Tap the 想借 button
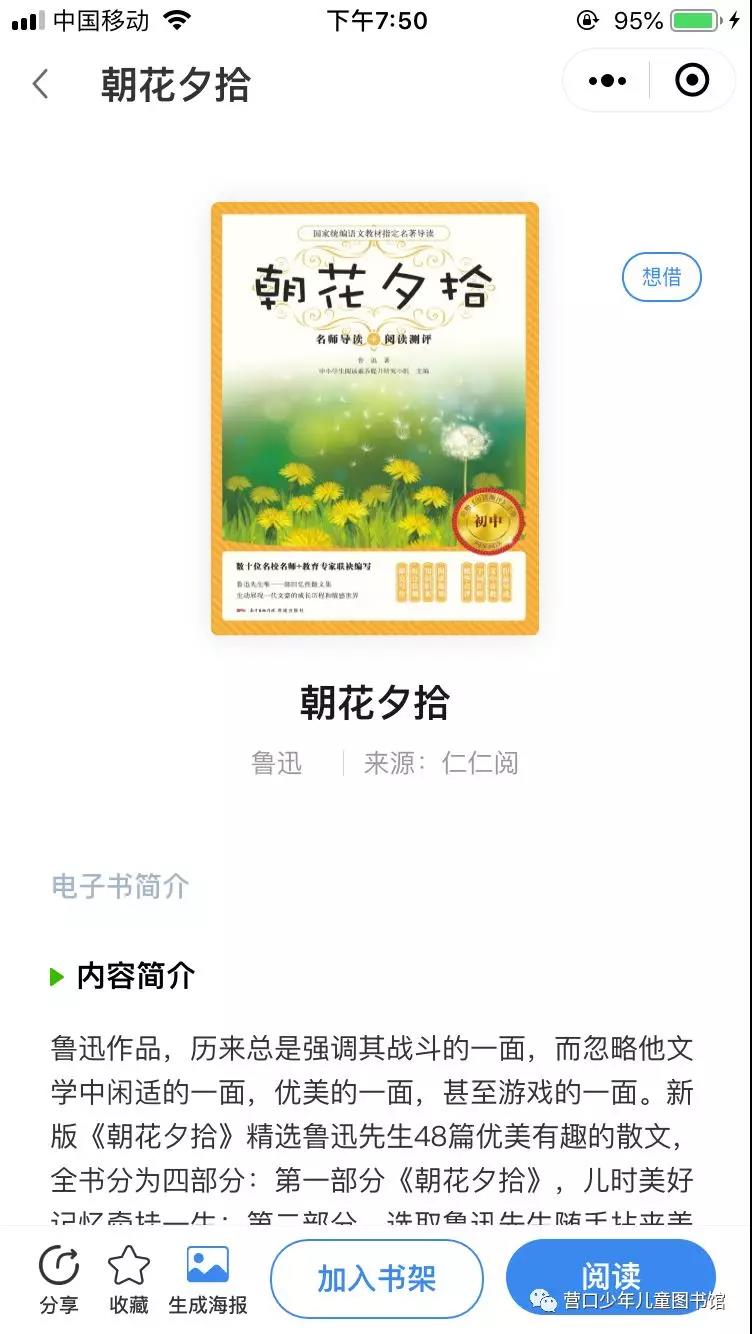 [661, 277]
